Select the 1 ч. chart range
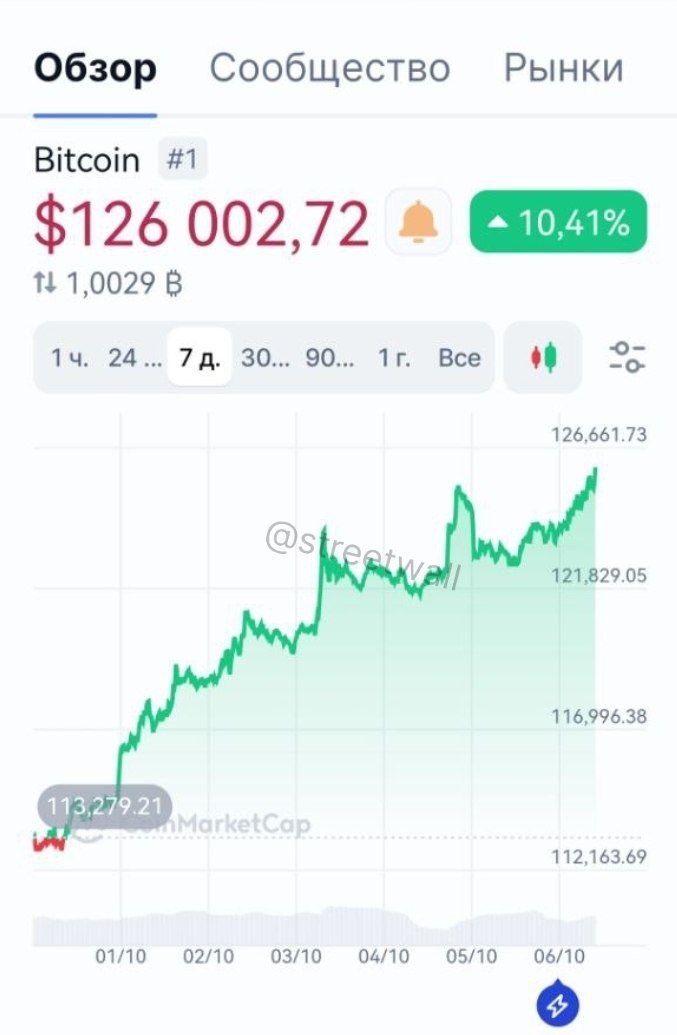 [69, 358]
